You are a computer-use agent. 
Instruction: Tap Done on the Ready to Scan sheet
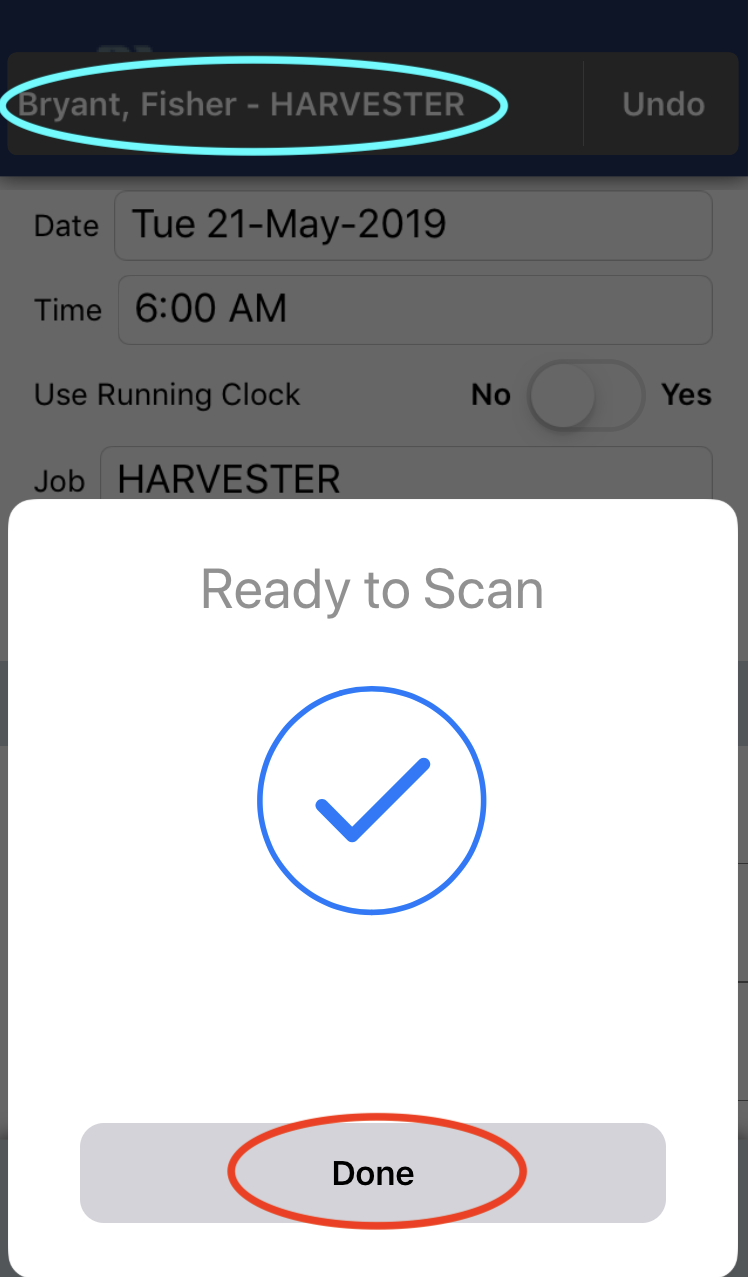[373, 1172]
